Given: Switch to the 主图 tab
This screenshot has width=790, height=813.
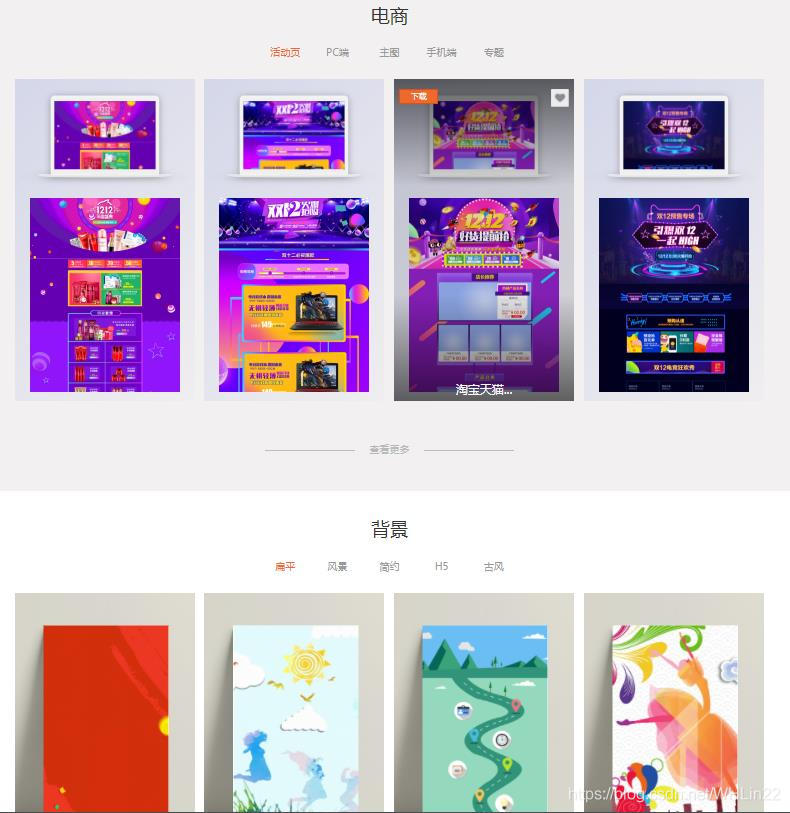Looking at the screenshot, I should 389,51.
